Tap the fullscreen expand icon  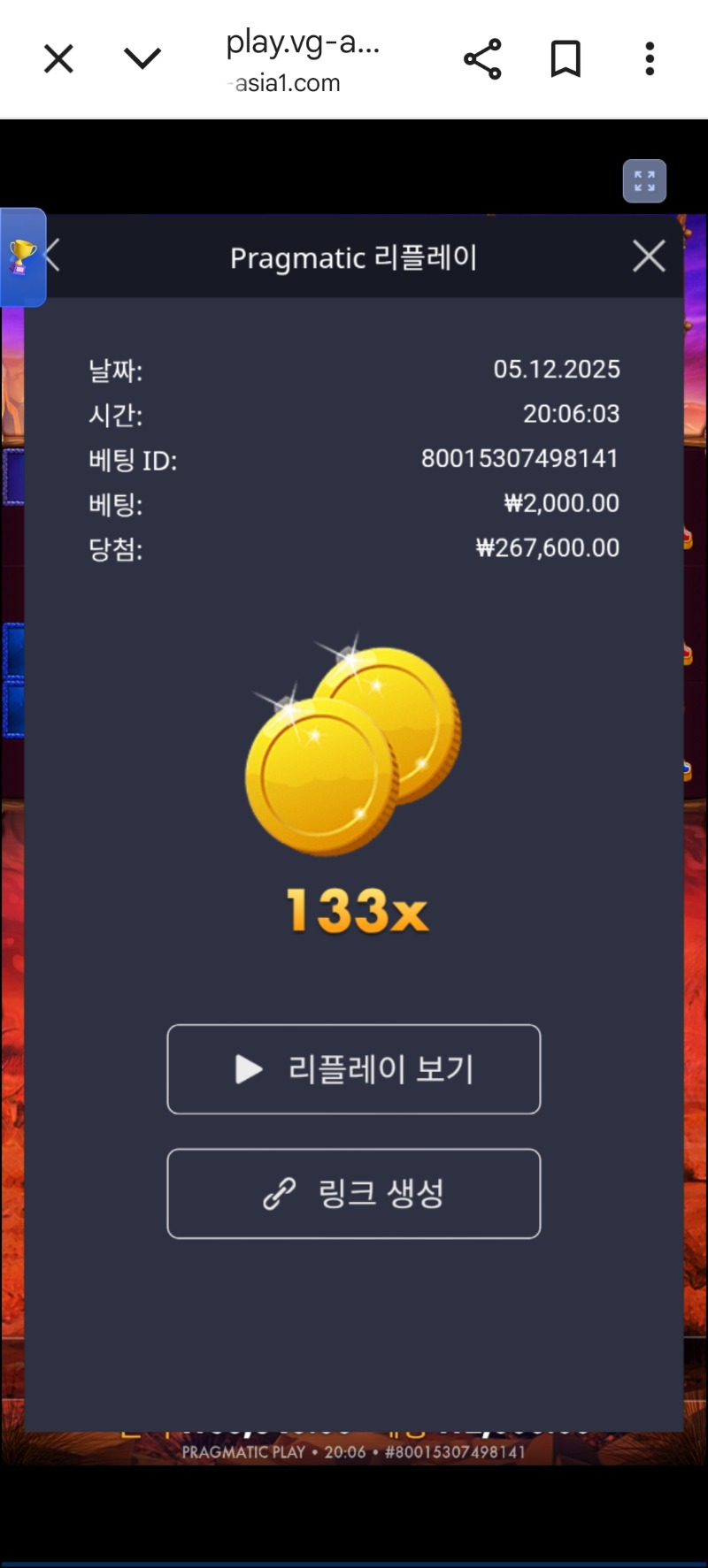click(x=644, y=181)
